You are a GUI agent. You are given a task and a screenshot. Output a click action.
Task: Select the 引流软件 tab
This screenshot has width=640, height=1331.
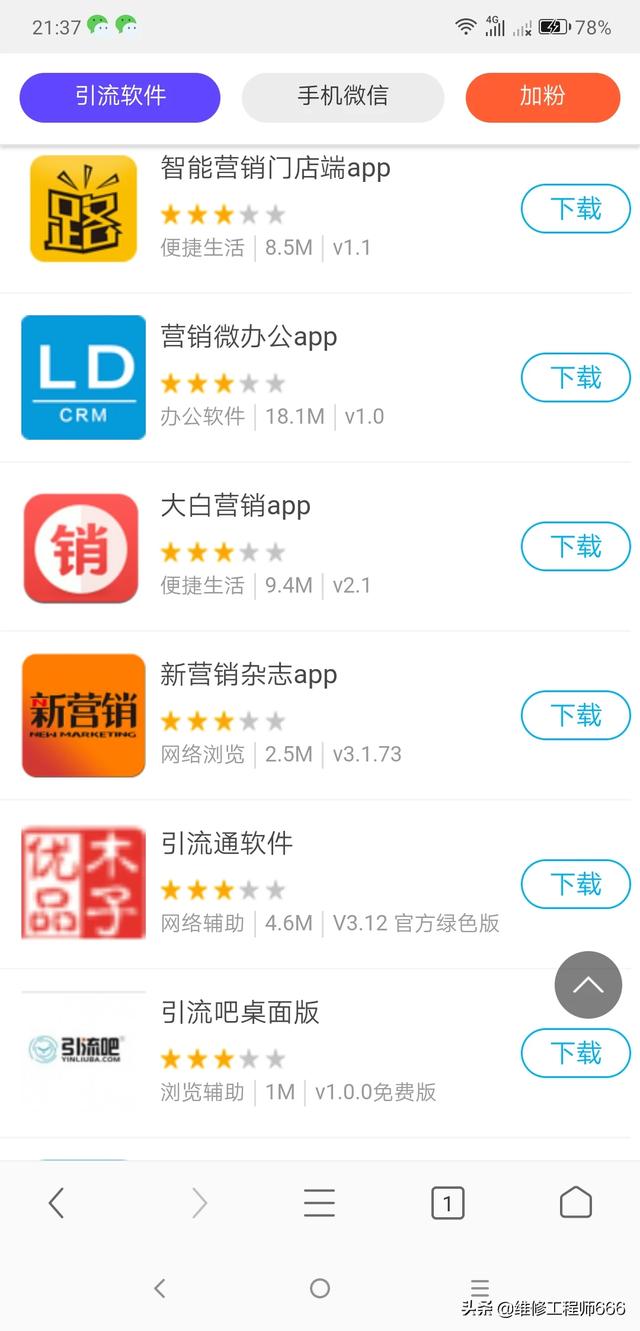[x=120, y=97]
